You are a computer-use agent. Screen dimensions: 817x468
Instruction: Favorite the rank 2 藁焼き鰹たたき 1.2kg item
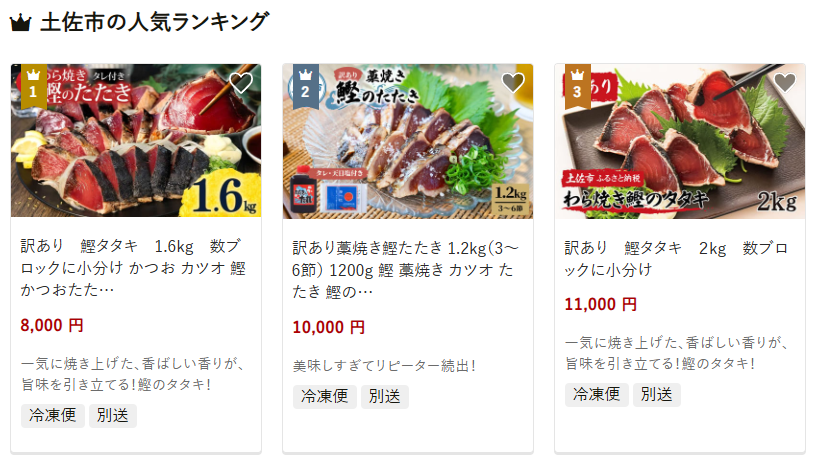(x=513, y=83)
